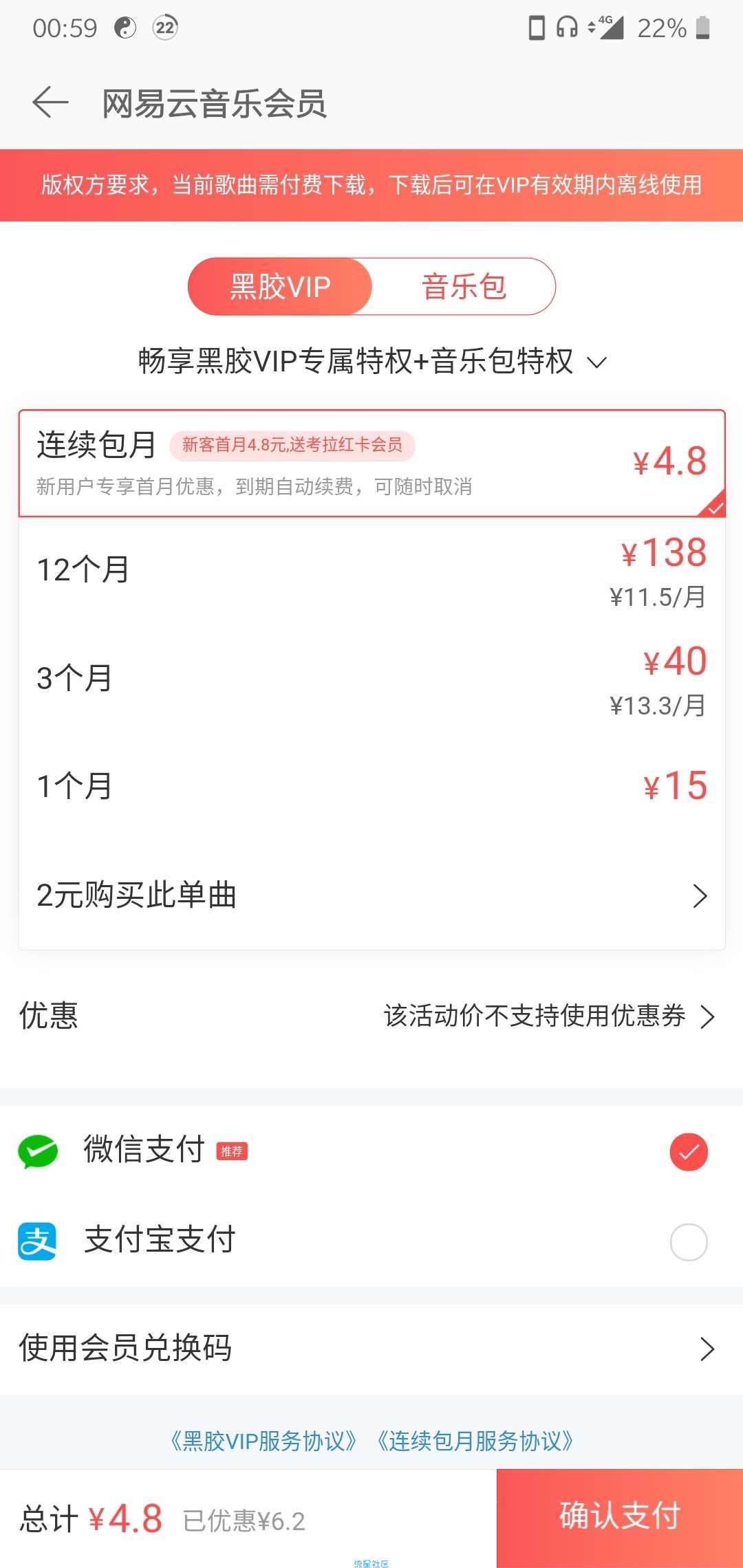Switch to the 黑胶VIP tab

[x=280, y=286]
